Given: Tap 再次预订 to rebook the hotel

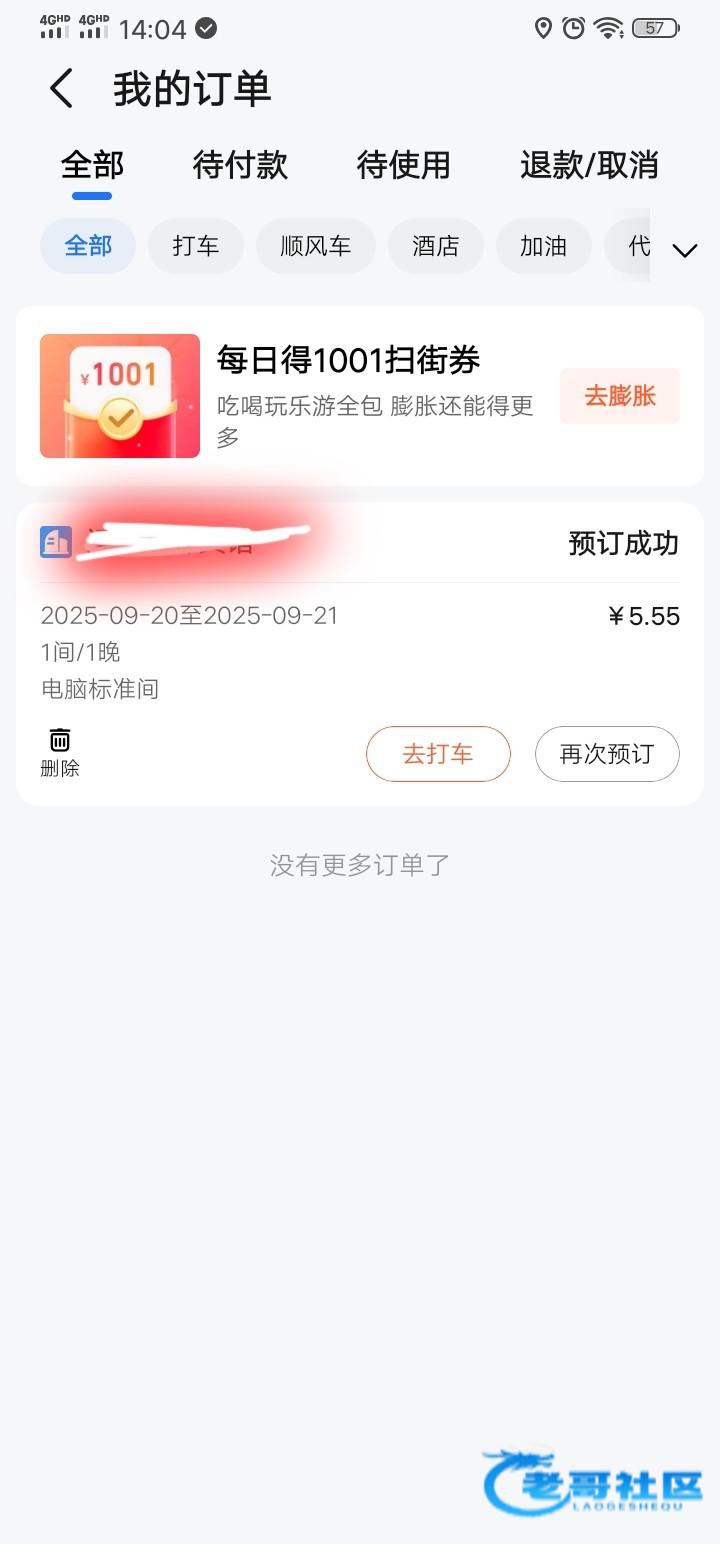Looking at the screenshot, I should (607, 754).
